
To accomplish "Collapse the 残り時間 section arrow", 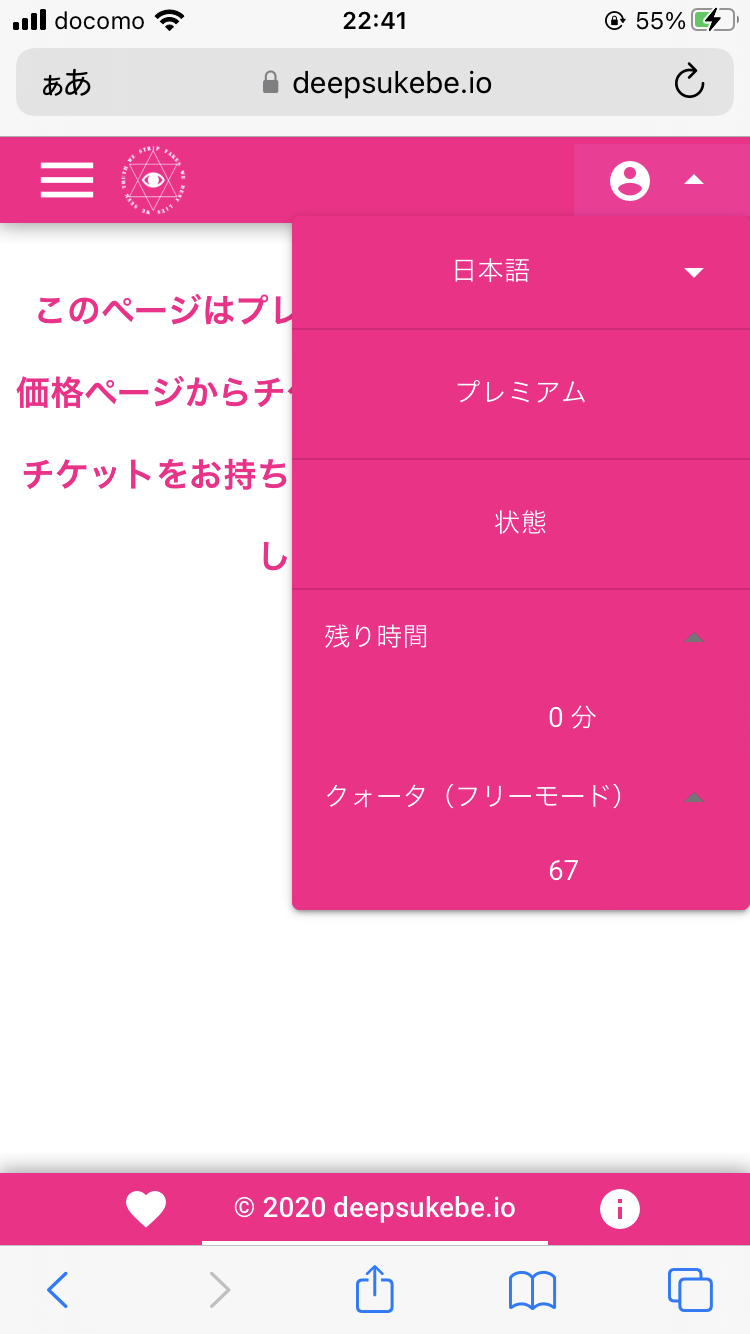I will click(693, 637).
